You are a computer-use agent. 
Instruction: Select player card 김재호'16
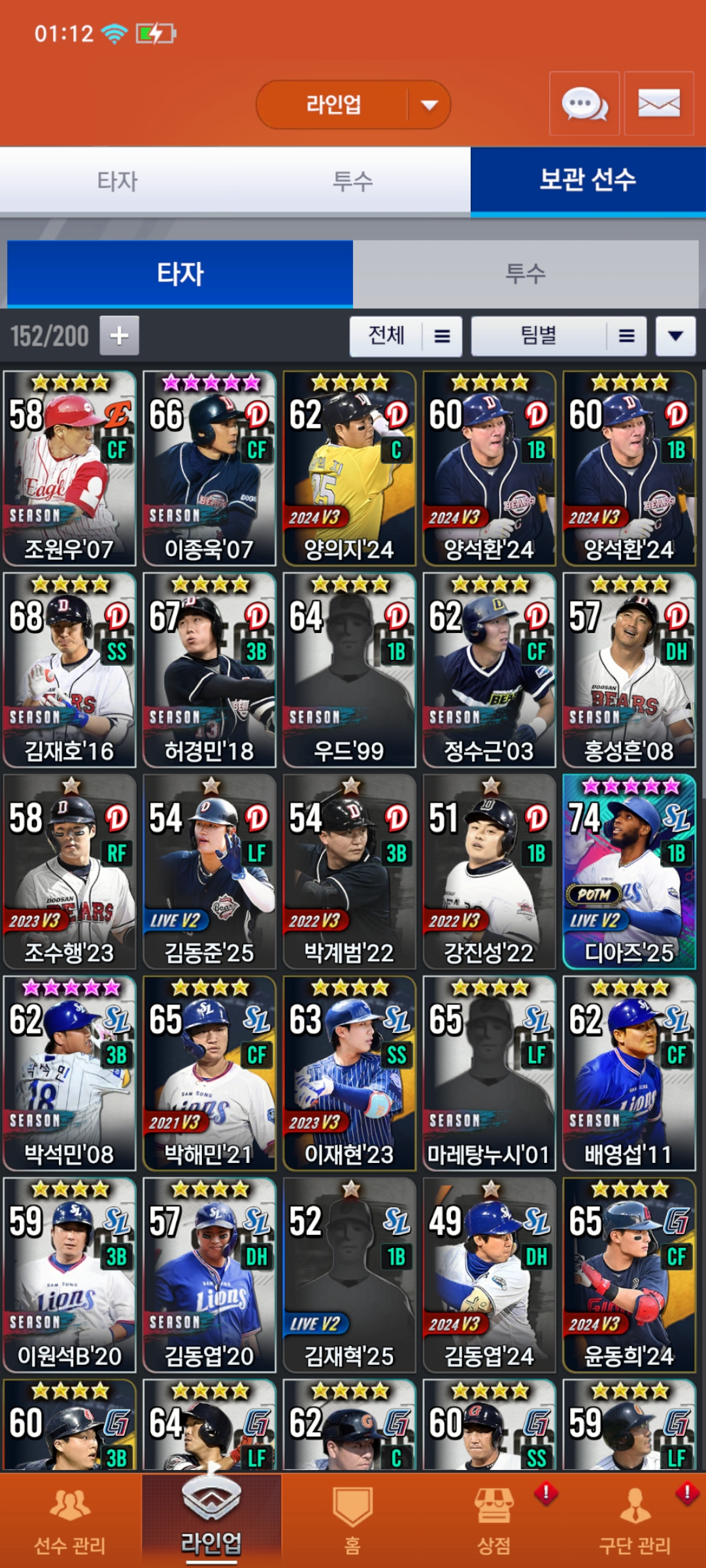69,670
